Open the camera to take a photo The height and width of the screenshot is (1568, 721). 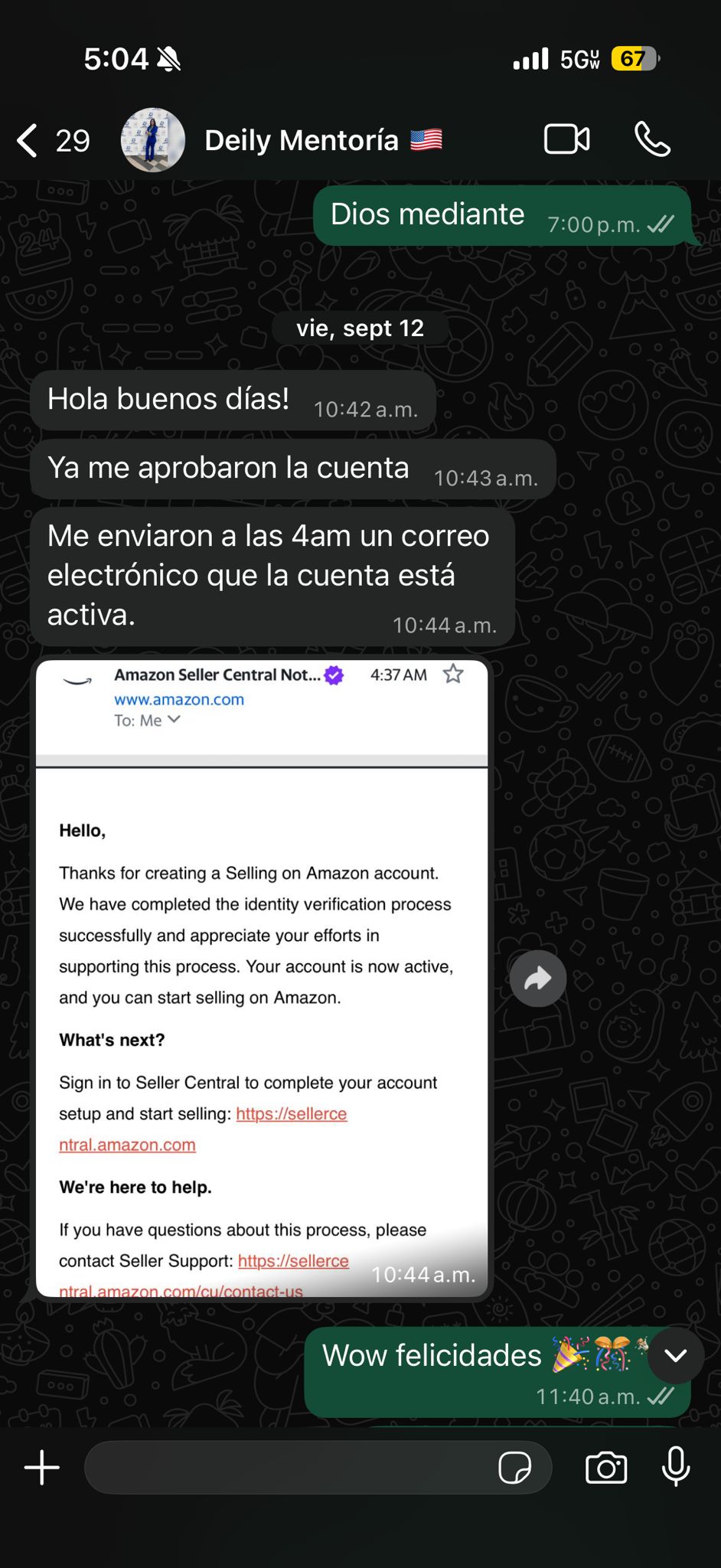[x=606, y=1468]
